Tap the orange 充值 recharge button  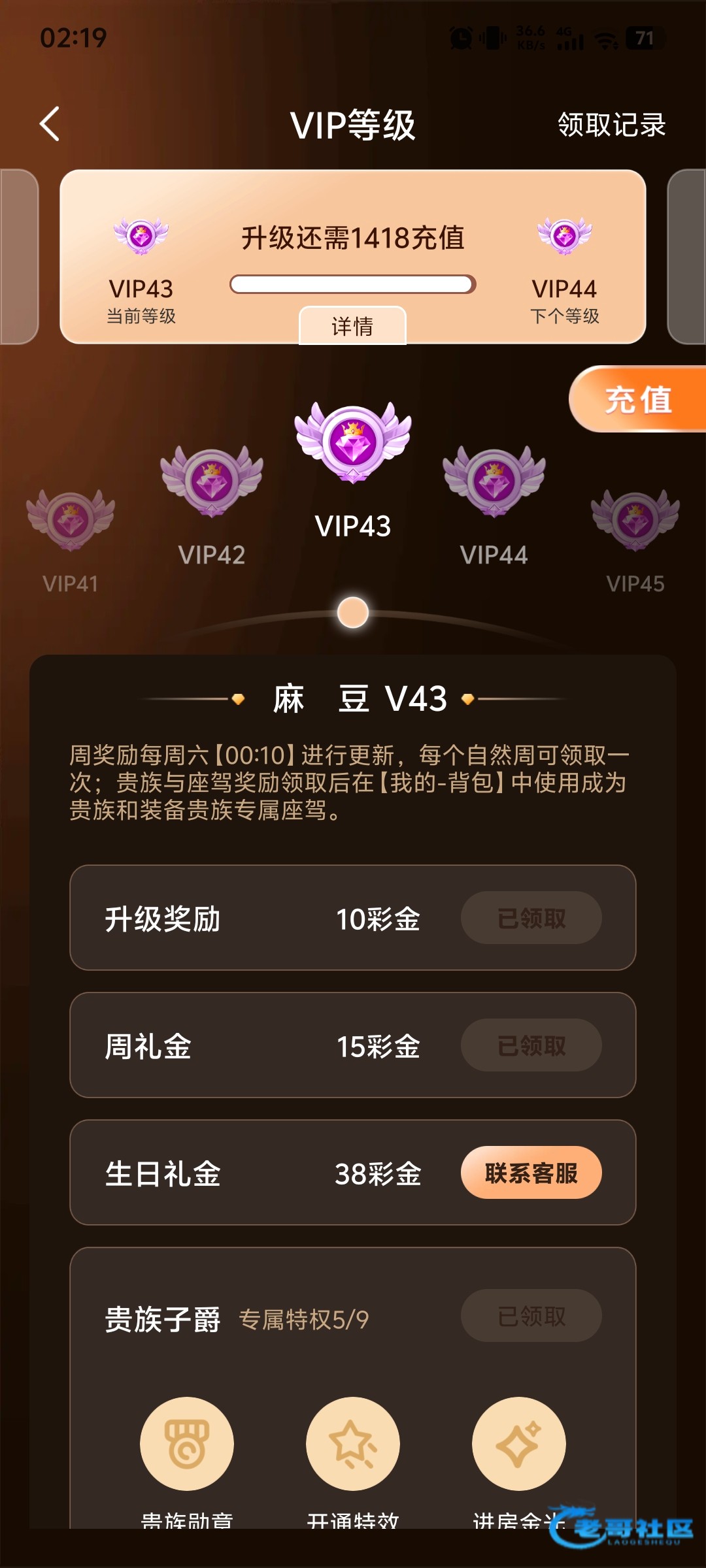pos(638,399)
